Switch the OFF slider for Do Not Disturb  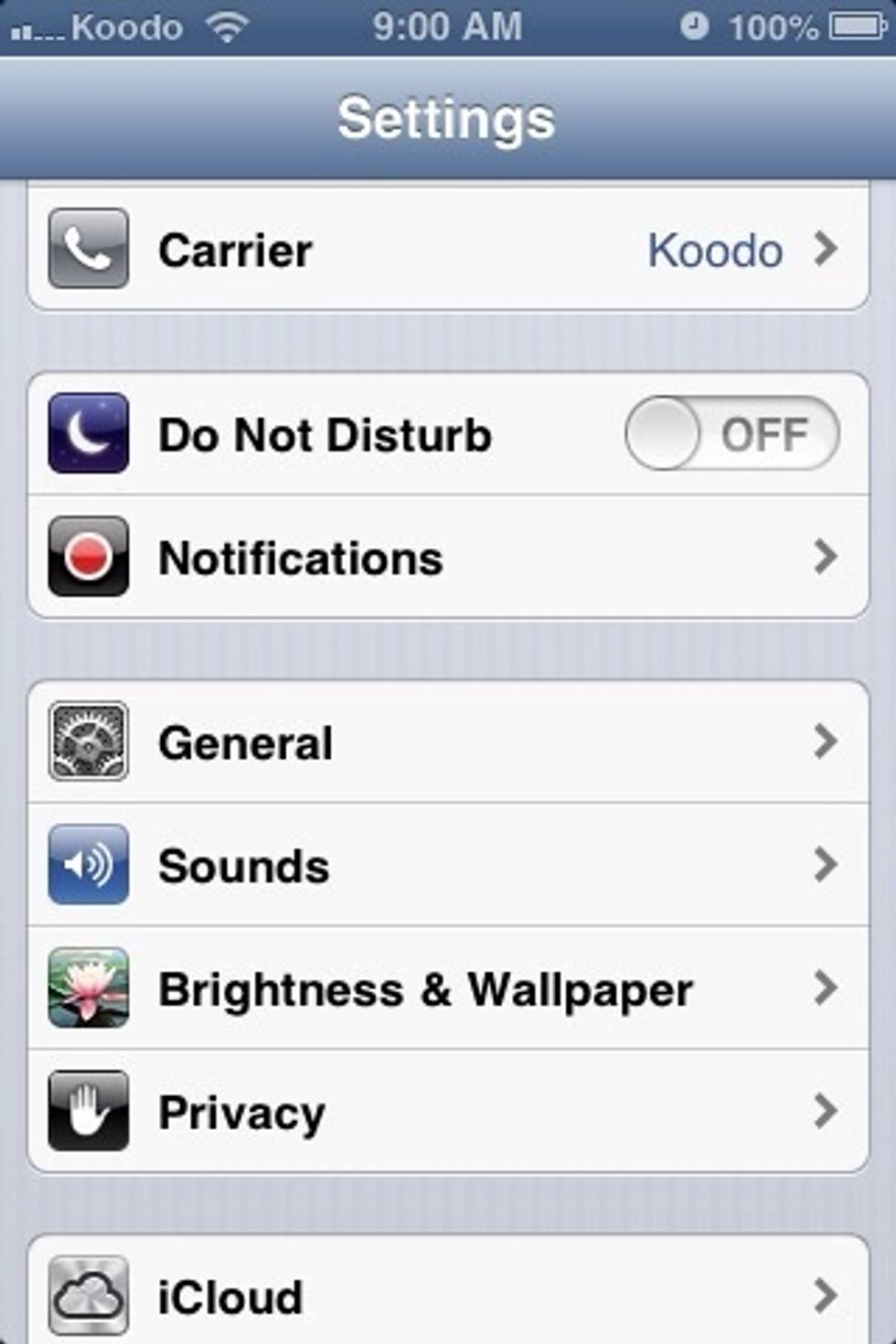(731, 434)
